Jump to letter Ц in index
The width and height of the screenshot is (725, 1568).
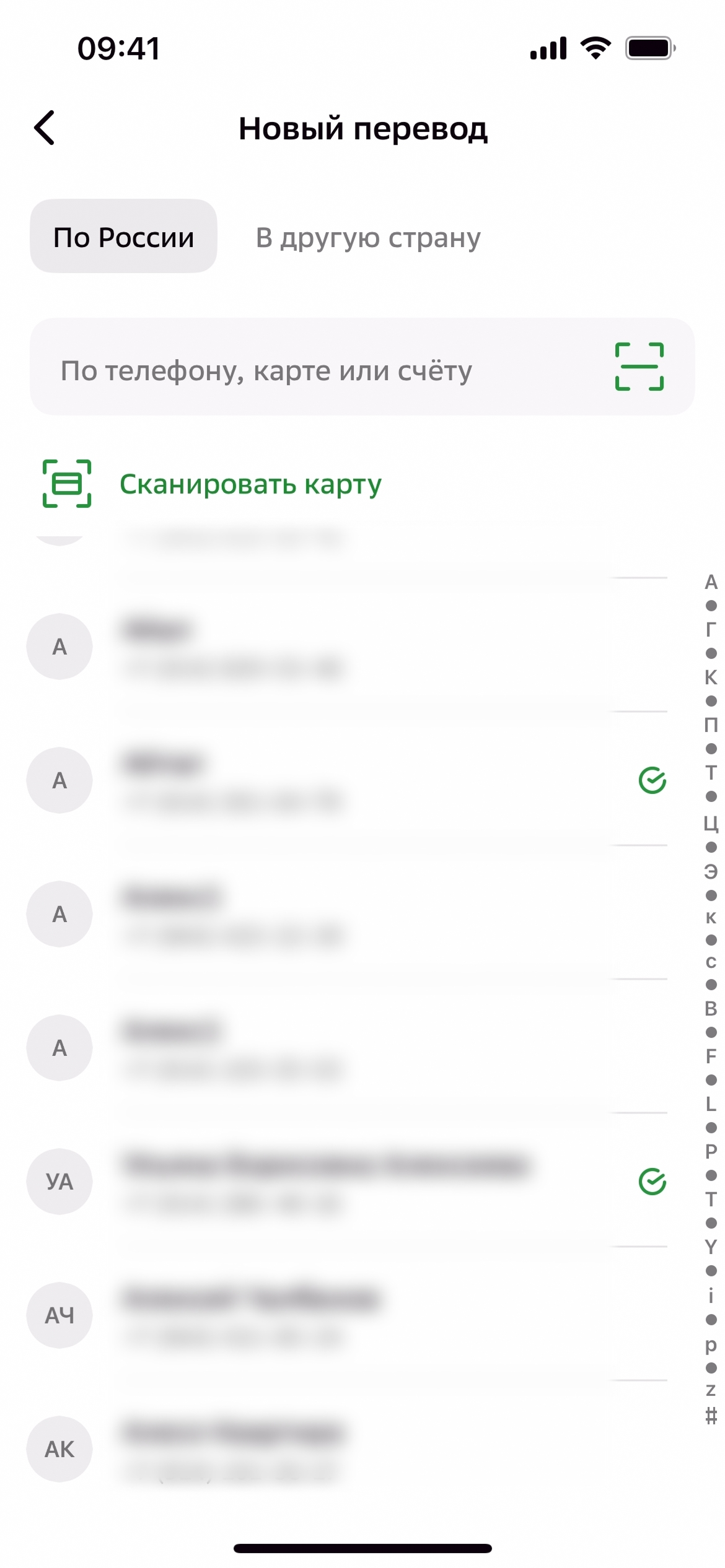(711, 822)
